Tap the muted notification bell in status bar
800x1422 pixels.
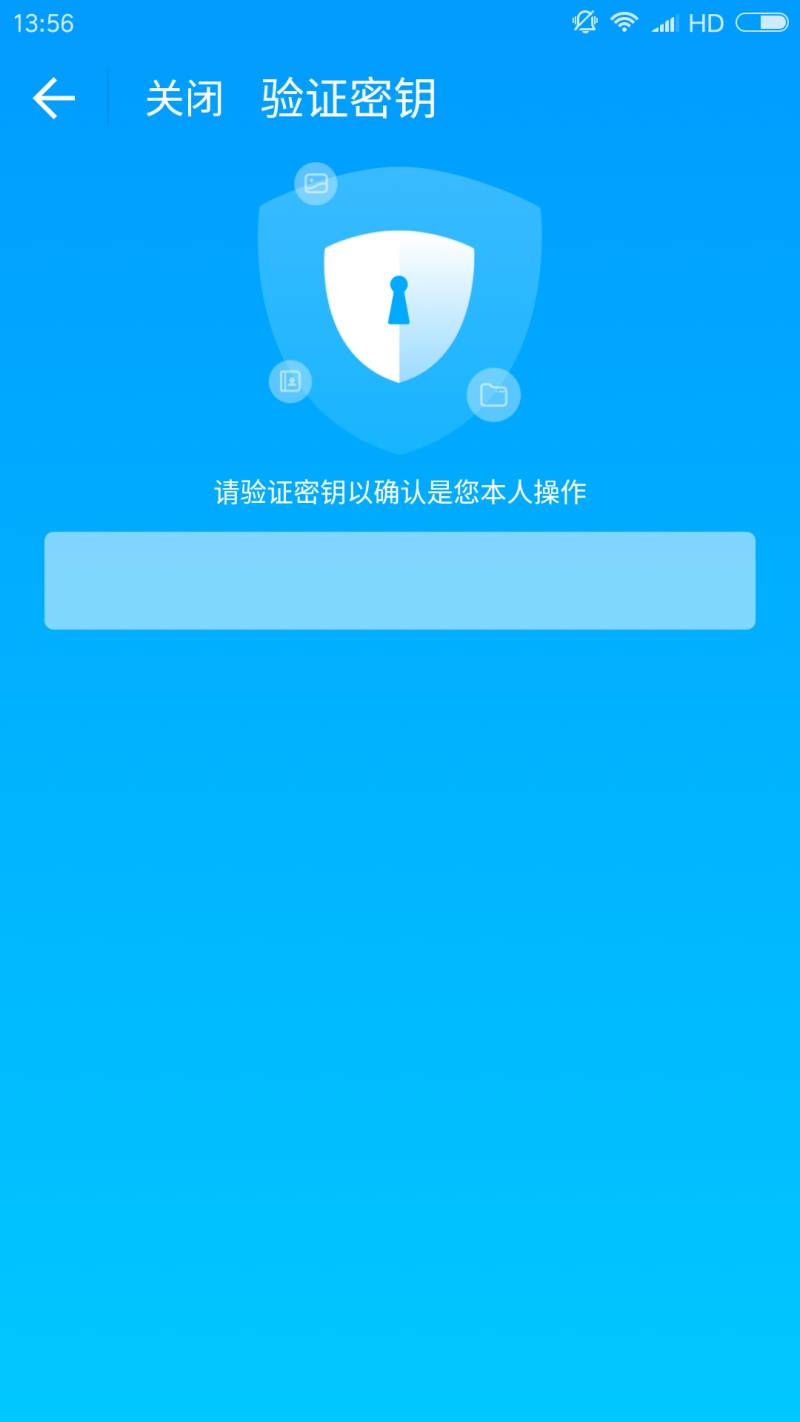[583, 22]
